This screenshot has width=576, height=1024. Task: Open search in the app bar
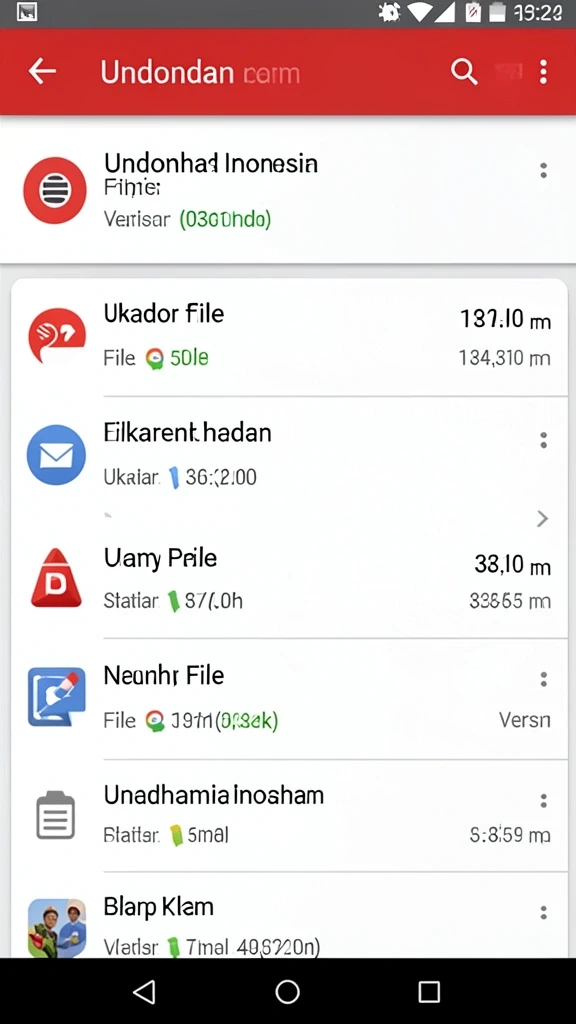pyautogui.click(x=464, y=71)
